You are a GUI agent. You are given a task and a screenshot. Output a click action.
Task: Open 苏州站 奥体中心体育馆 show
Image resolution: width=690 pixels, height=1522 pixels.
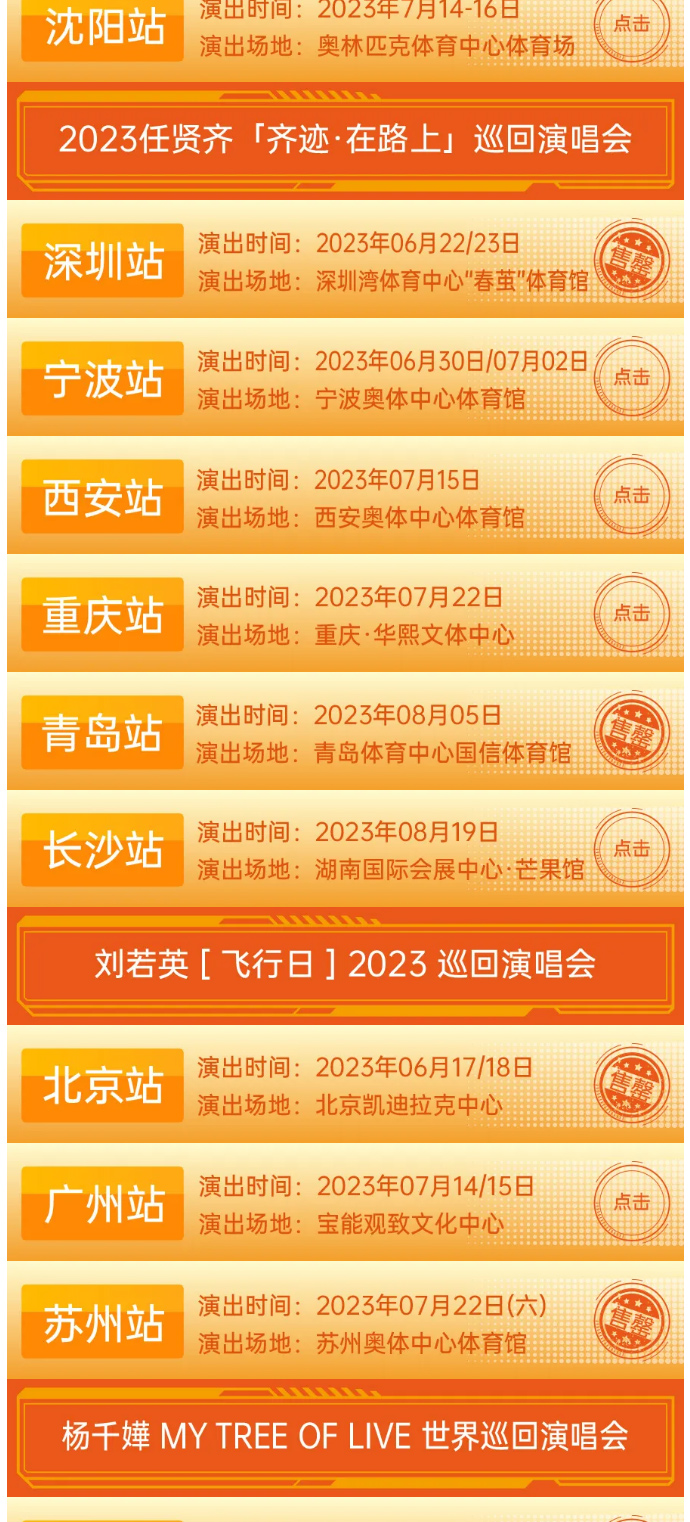(631, 1321)
